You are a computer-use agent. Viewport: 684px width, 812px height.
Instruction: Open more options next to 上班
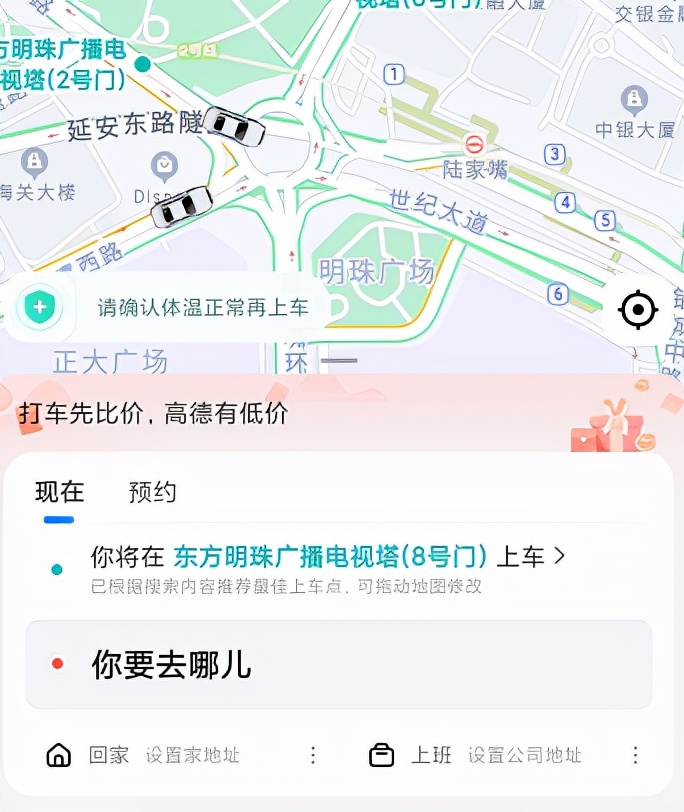click(x=636, y=755)
